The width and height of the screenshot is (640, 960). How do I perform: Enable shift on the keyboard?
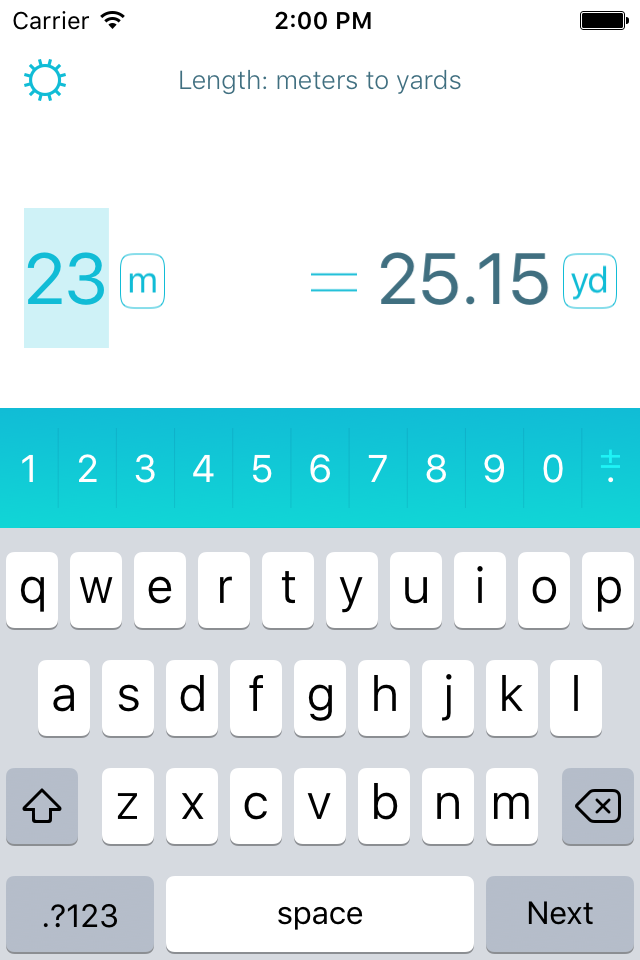click(42, 806)
